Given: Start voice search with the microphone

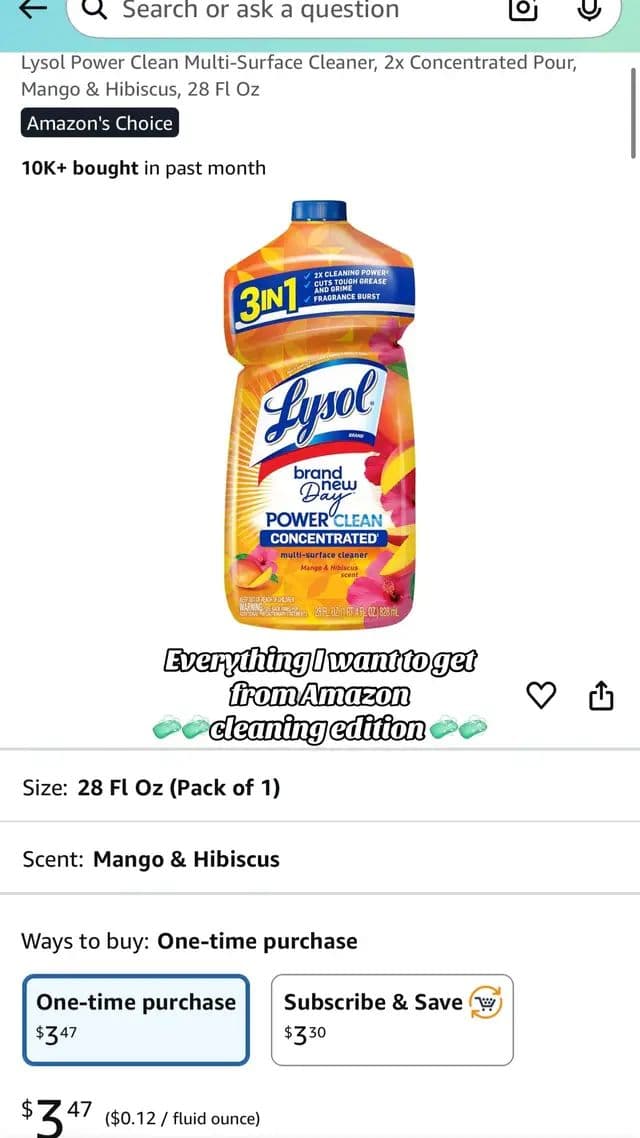Looking at the screenshot, I should [590, 9].
